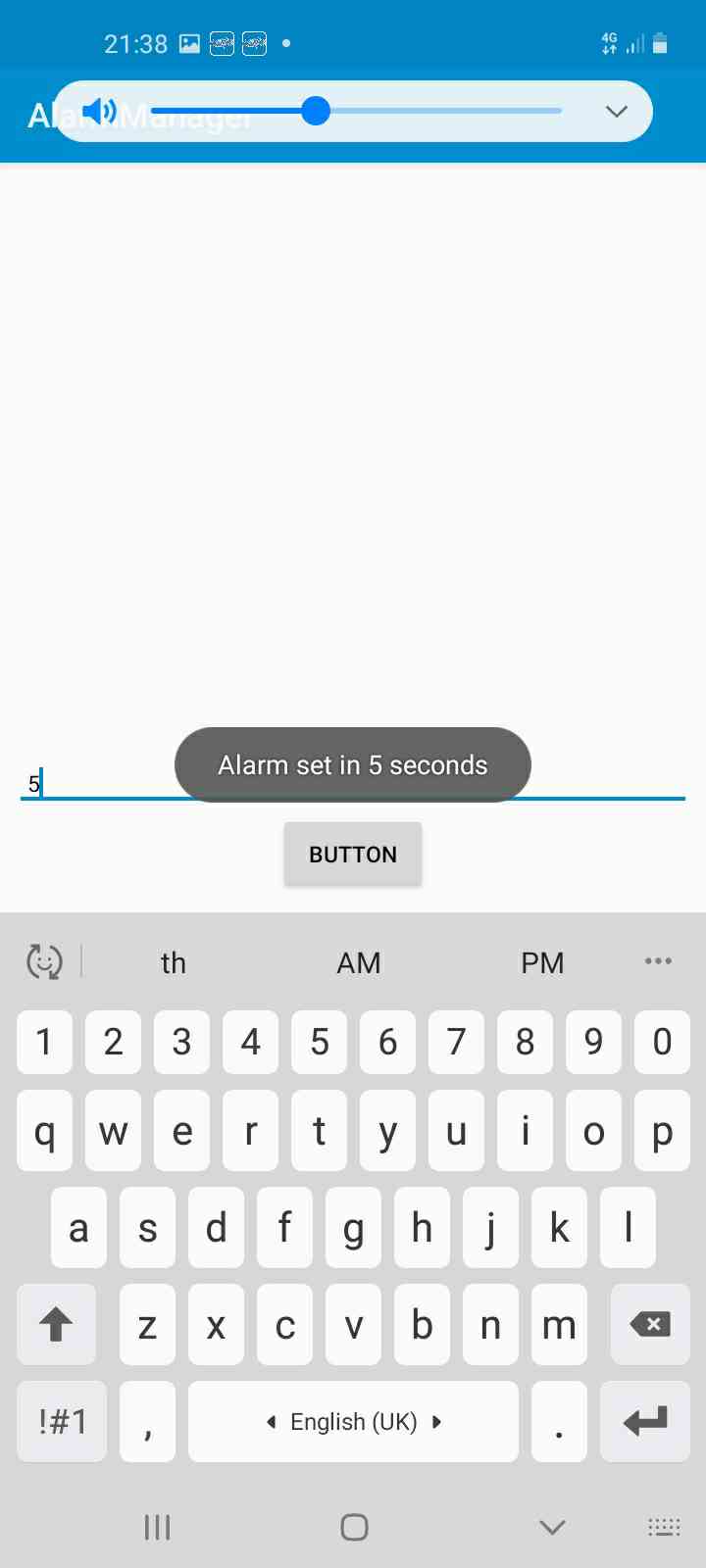
Task: Focus the seconds input field
Action: click(108, 783)
